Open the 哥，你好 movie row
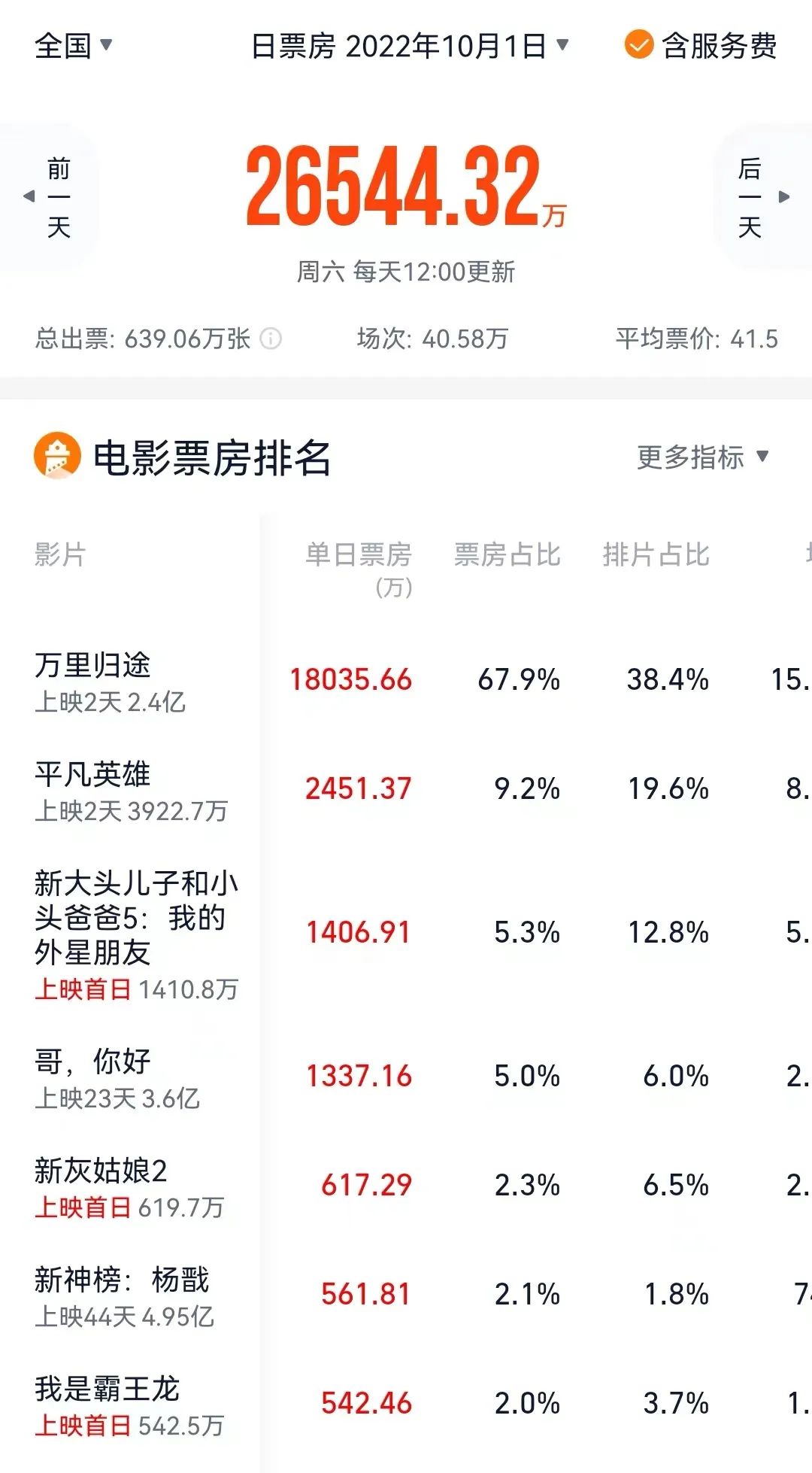This screenshot has width=812, height=1473. point(406,1078)
